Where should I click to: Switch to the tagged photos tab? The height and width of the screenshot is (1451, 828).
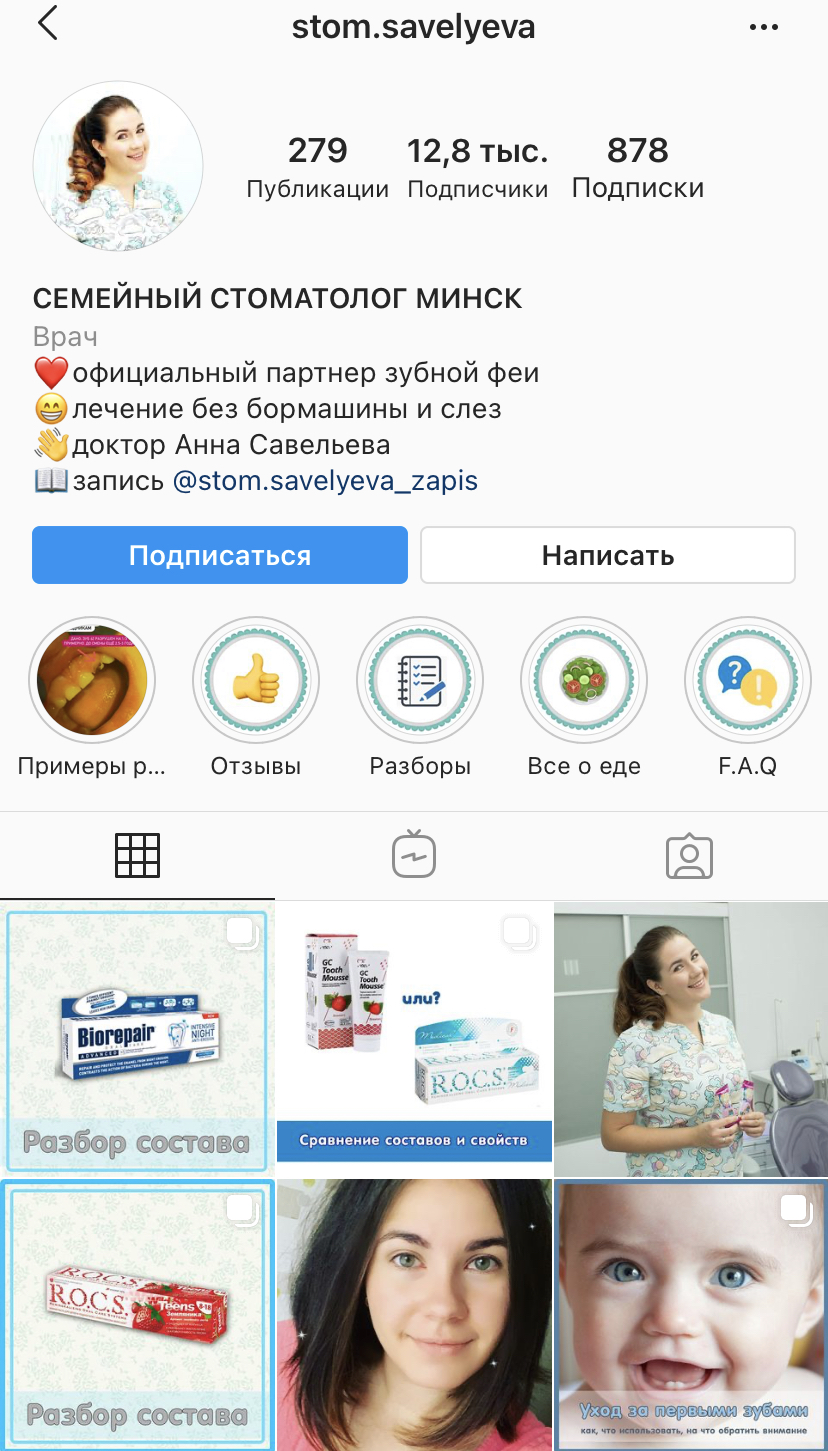(689, 856)
